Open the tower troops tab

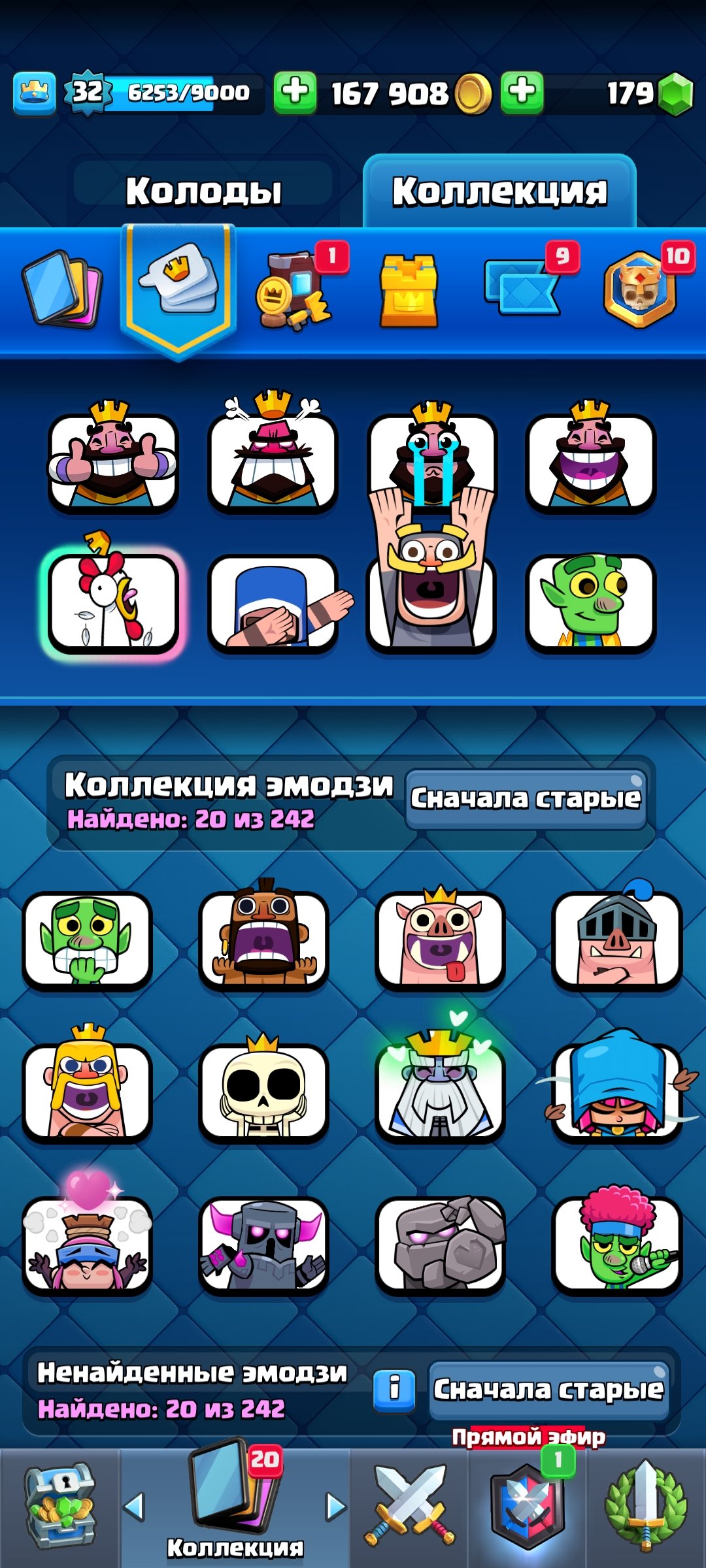tap(409, 290)
